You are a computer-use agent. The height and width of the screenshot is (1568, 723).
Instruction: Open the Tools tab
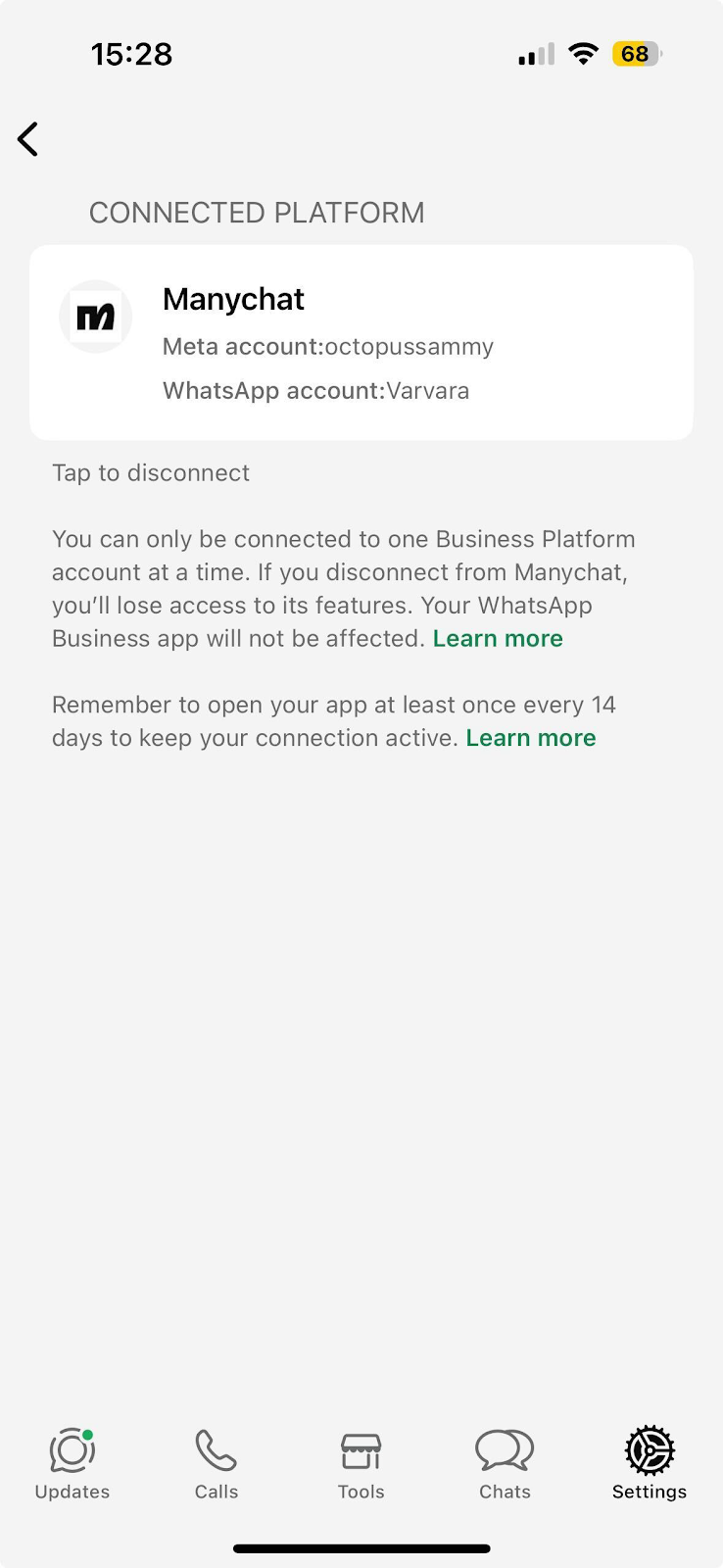[x=361, y=1464]
